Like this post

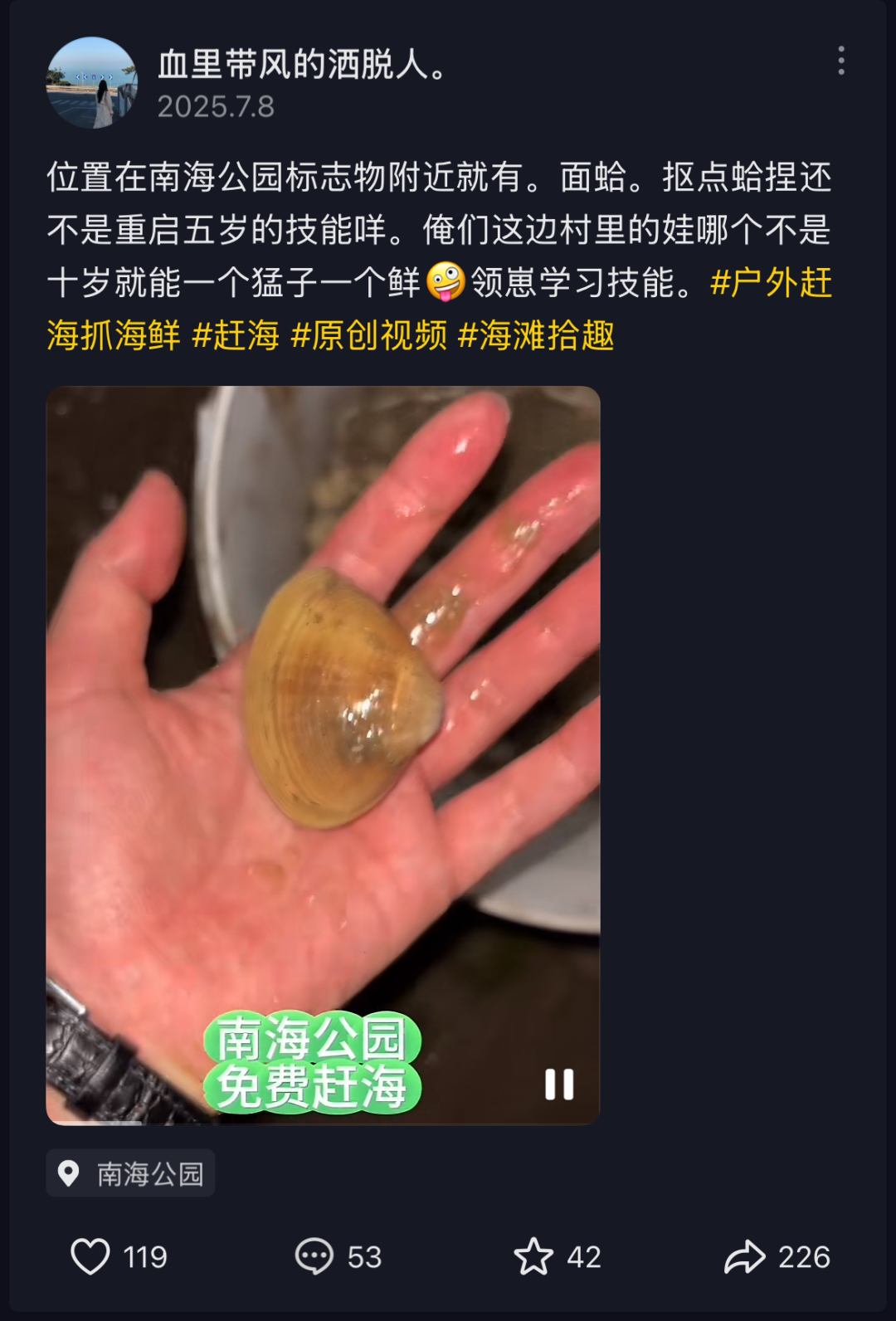(90, 1256)
